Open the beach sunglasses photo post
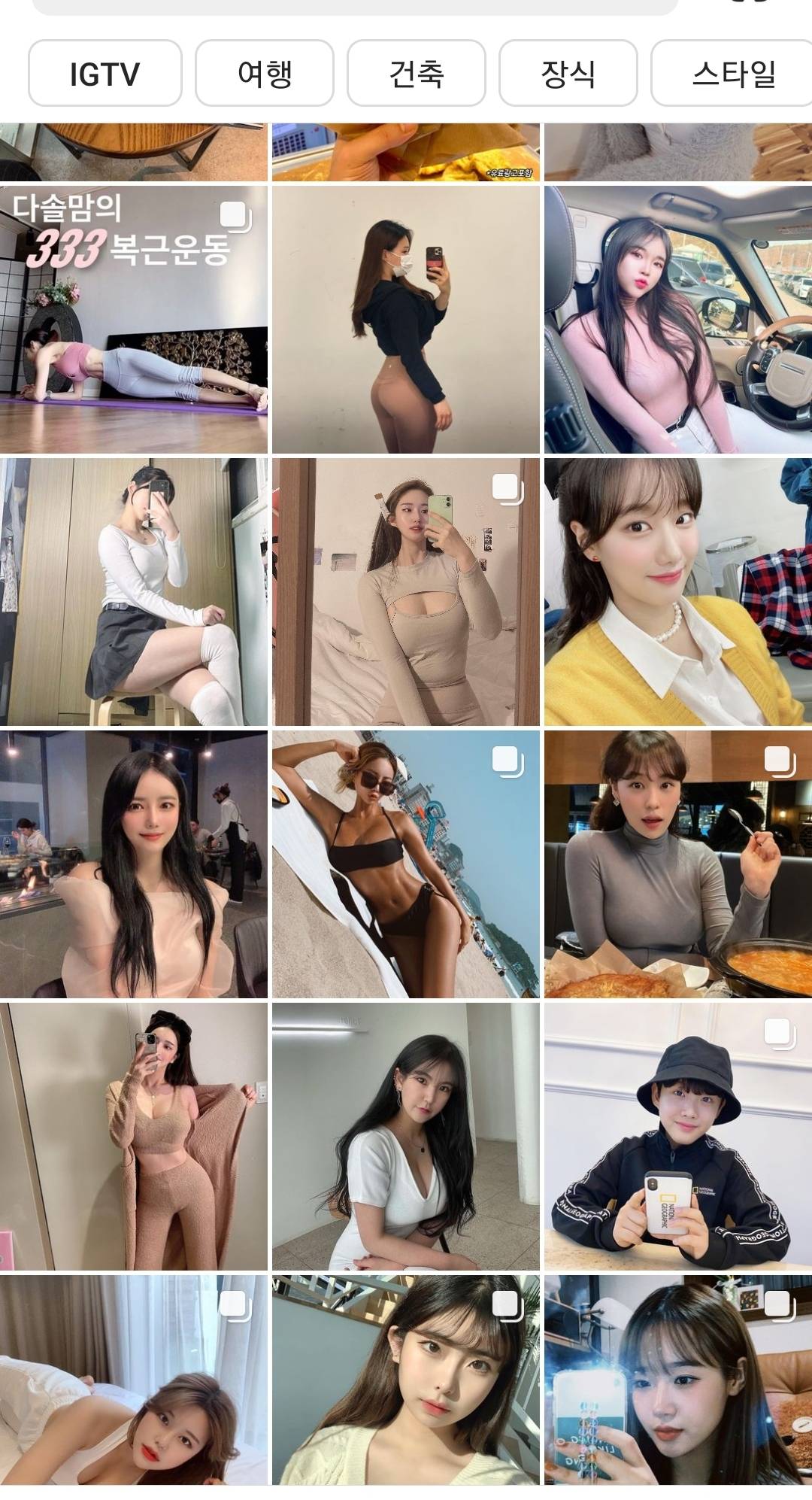 (406, 864)
